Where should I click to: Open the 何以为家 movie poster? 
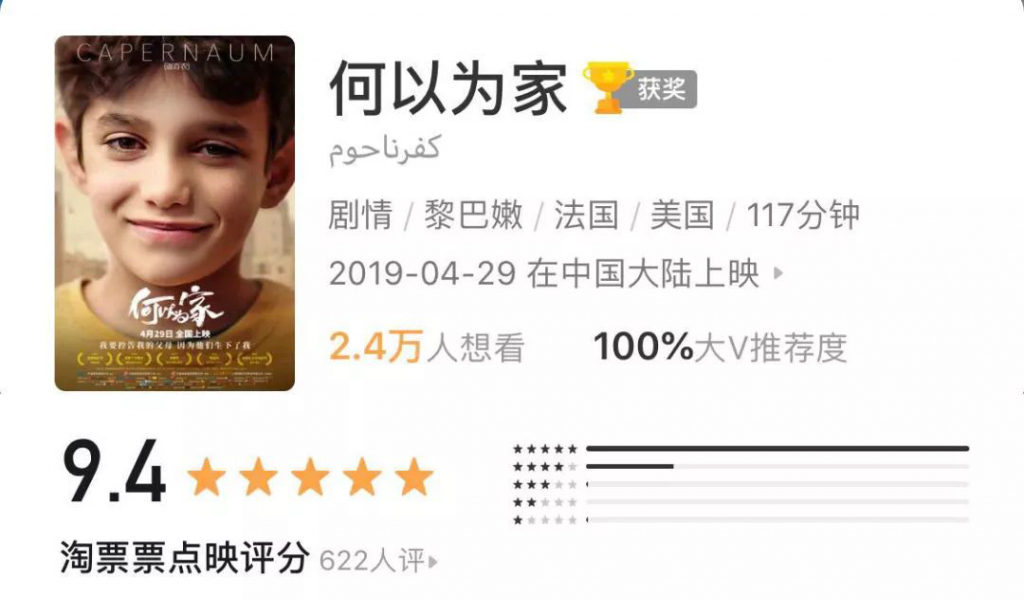174,213
